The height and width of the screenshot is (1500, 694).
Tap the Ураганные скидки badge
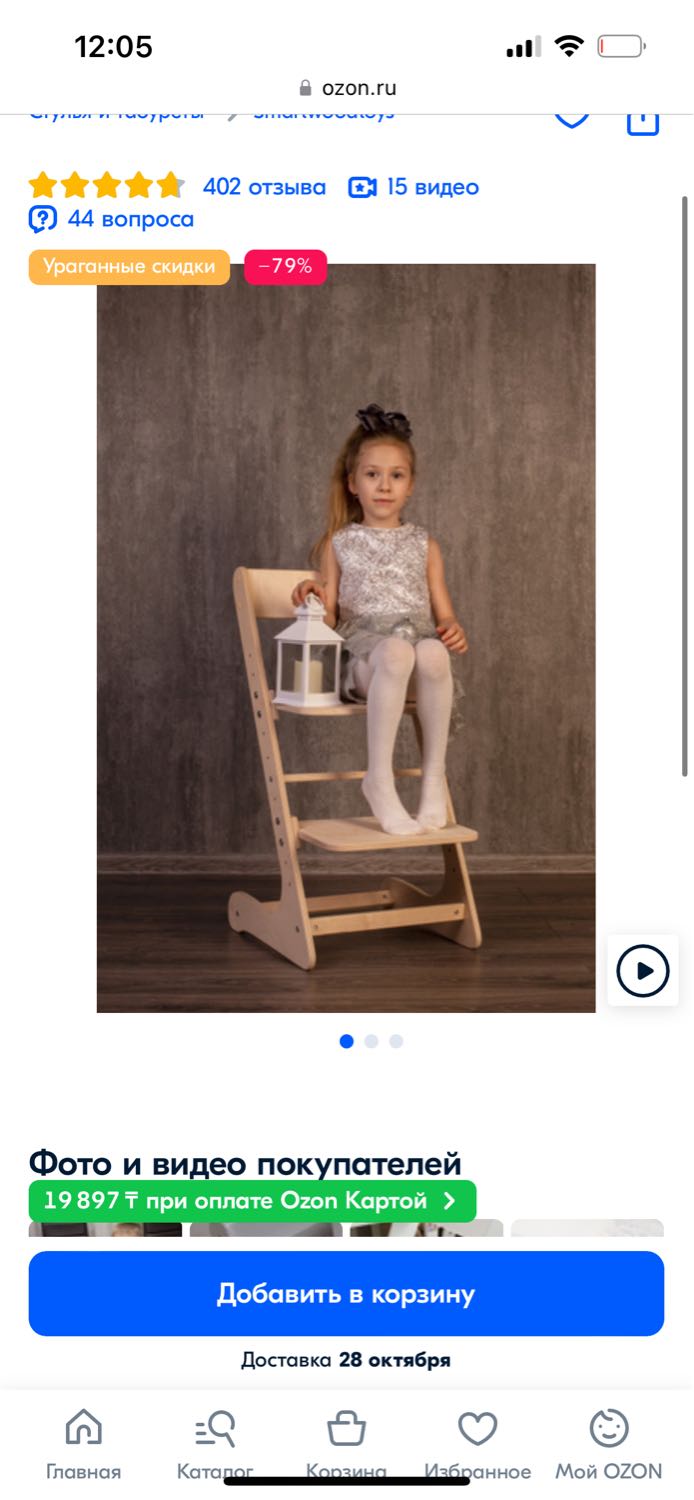point(129,267)
